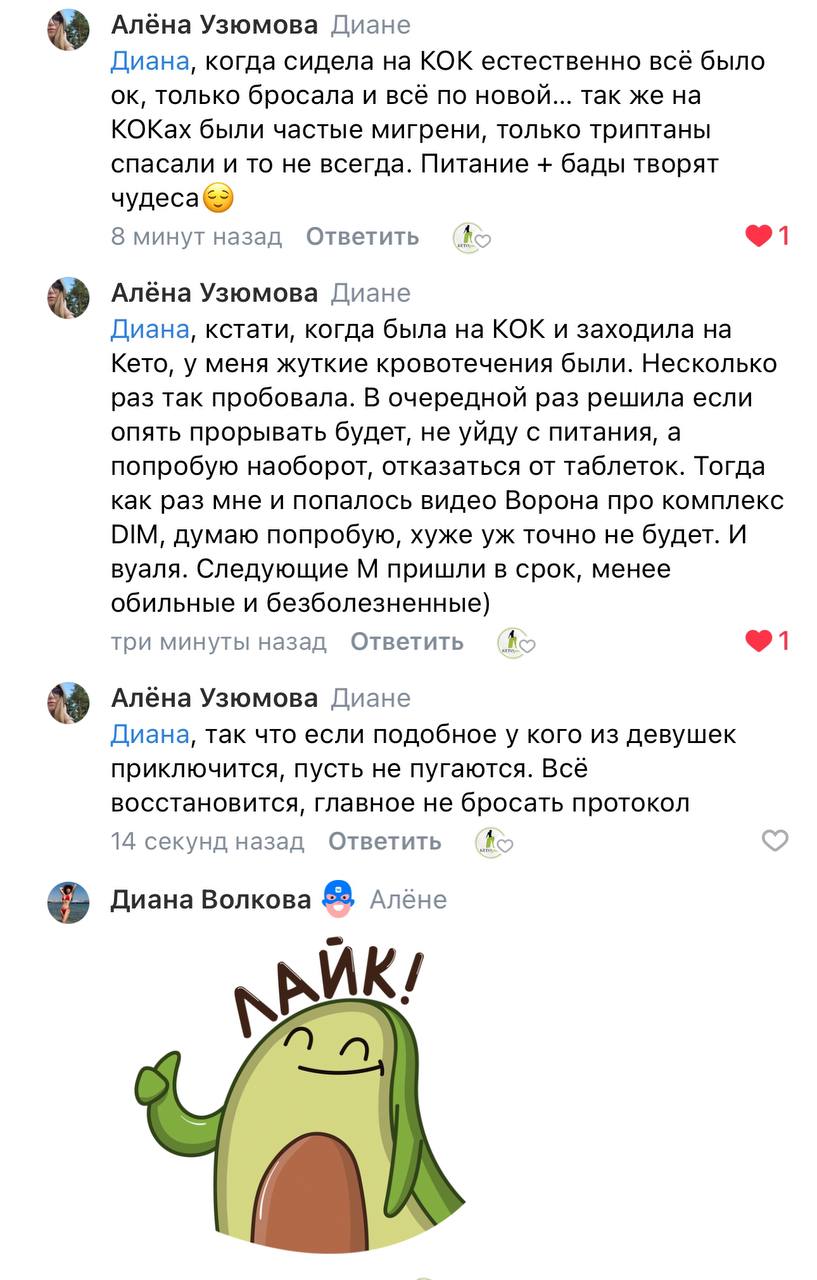The width and height of the screenshot is (817, 1280).
Task: Reply to the comment from три минуты назад
Action: pos(407,641)
